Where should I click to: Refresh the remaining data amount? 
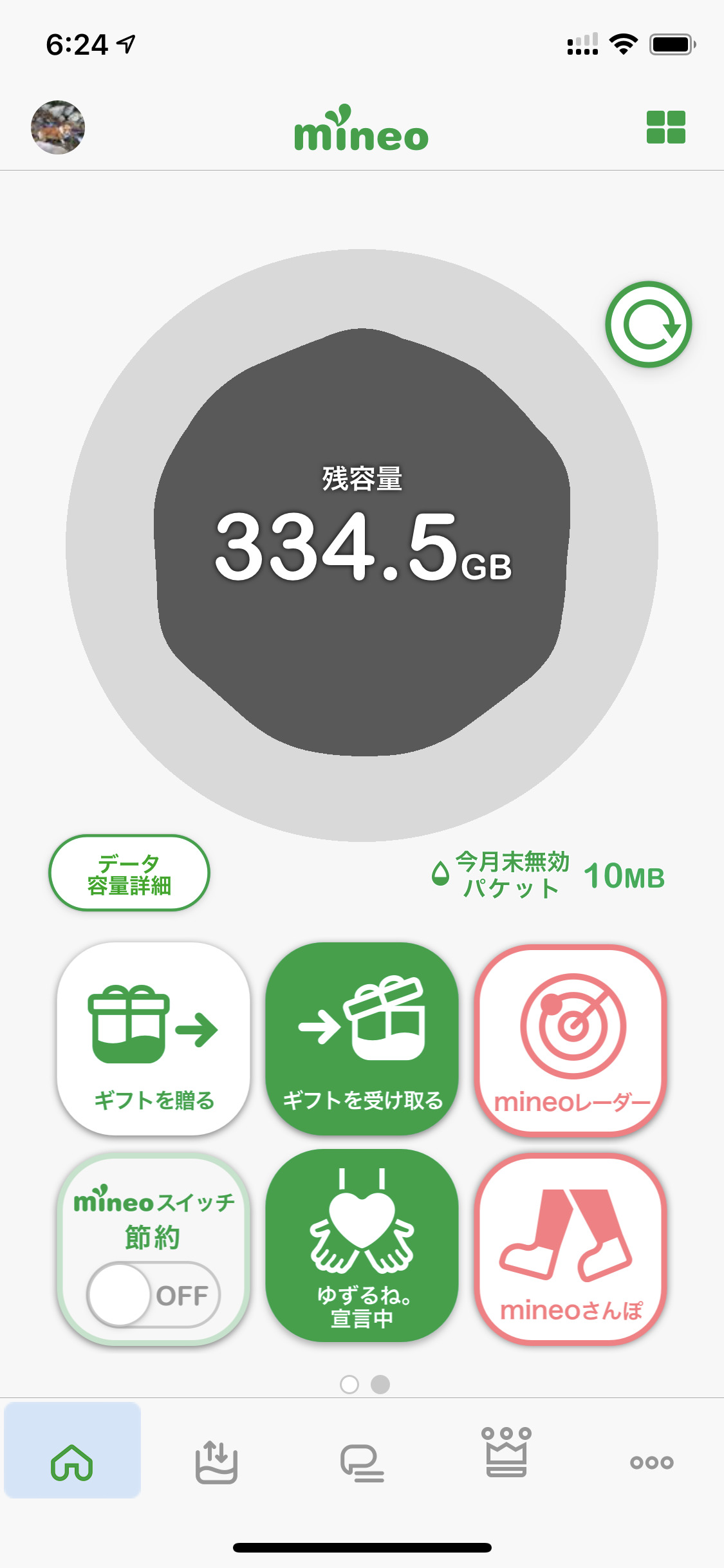coord(648,324)
